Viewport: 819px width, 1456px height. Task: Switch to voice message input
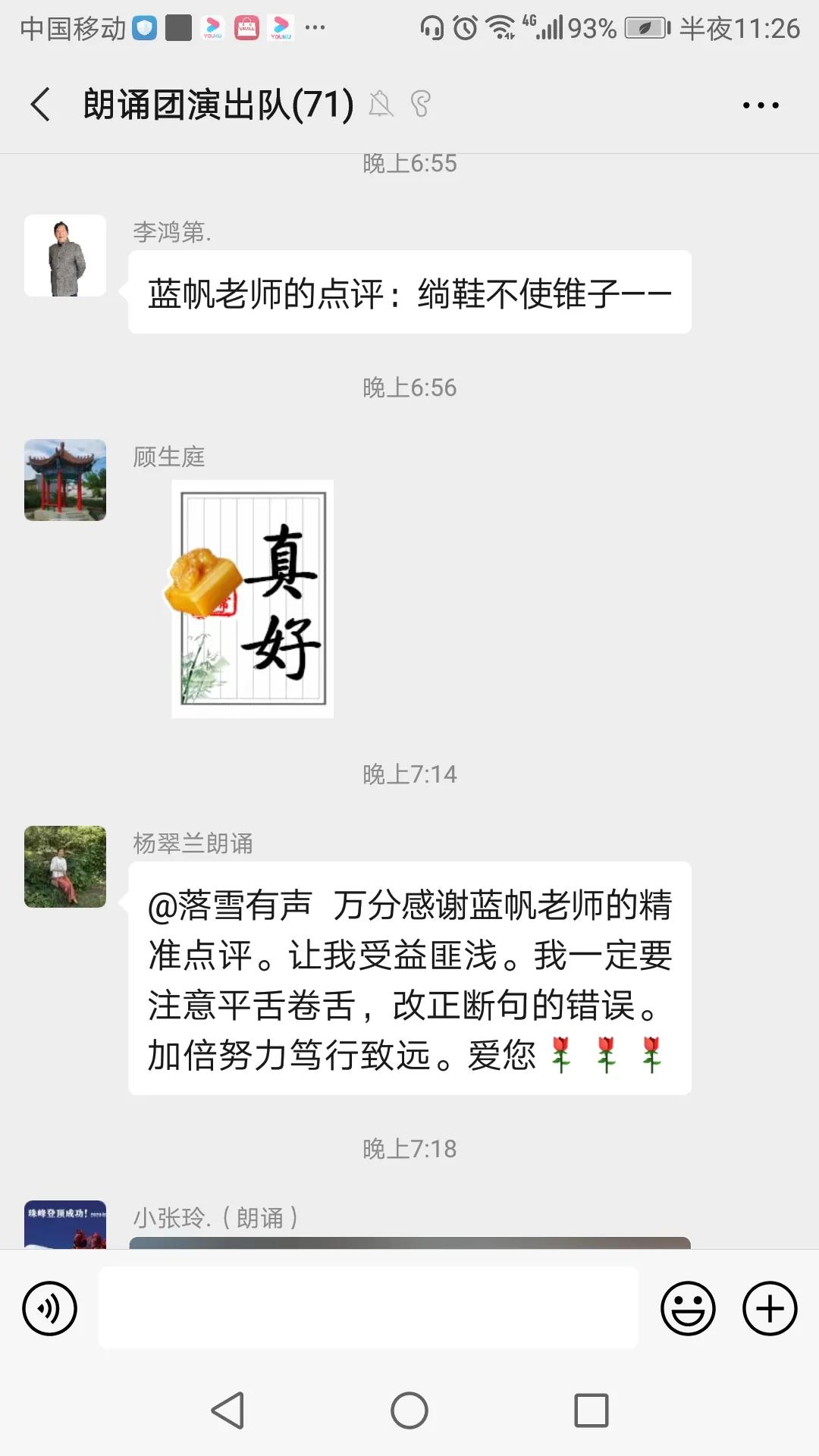[x=50, y=1308]
